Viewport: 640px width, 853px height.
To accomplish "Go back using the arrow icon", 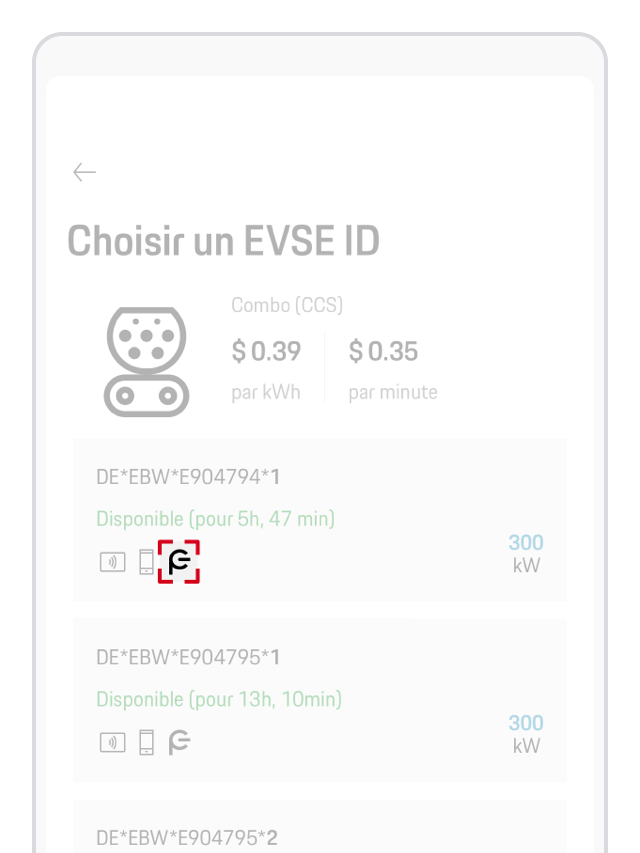I will (x=84, y=172).
